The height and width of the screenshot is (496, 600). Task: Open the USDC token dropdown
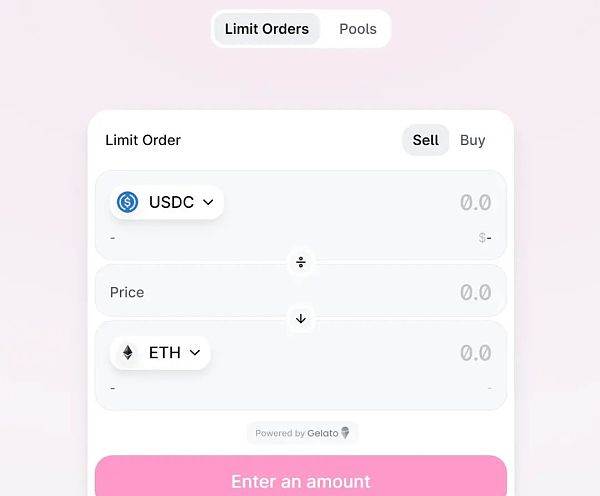167,202
